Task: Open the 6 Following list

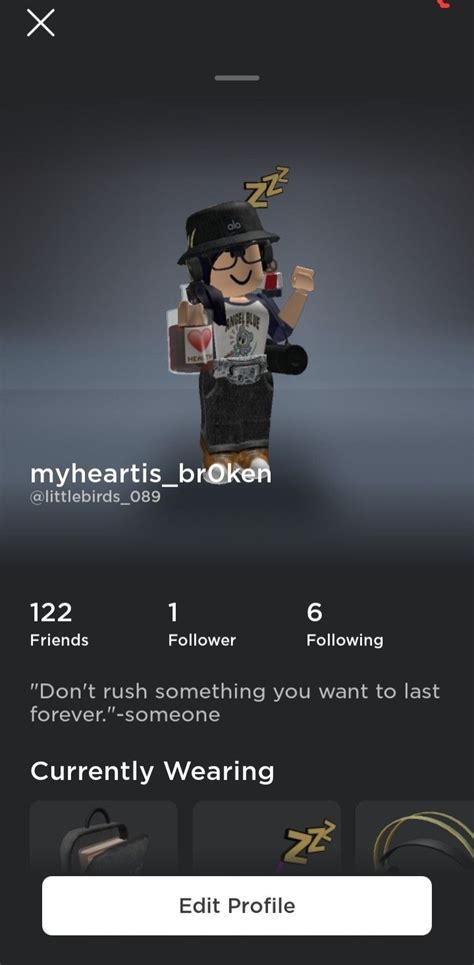Action: [x=345, y=624]
